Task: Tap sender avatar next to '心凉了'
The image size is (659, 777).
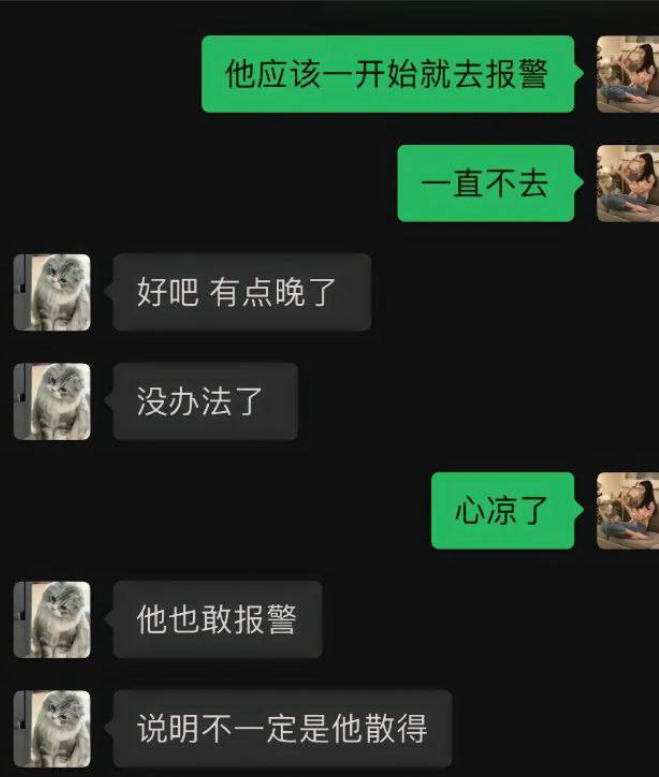Action: pos(628,511)
